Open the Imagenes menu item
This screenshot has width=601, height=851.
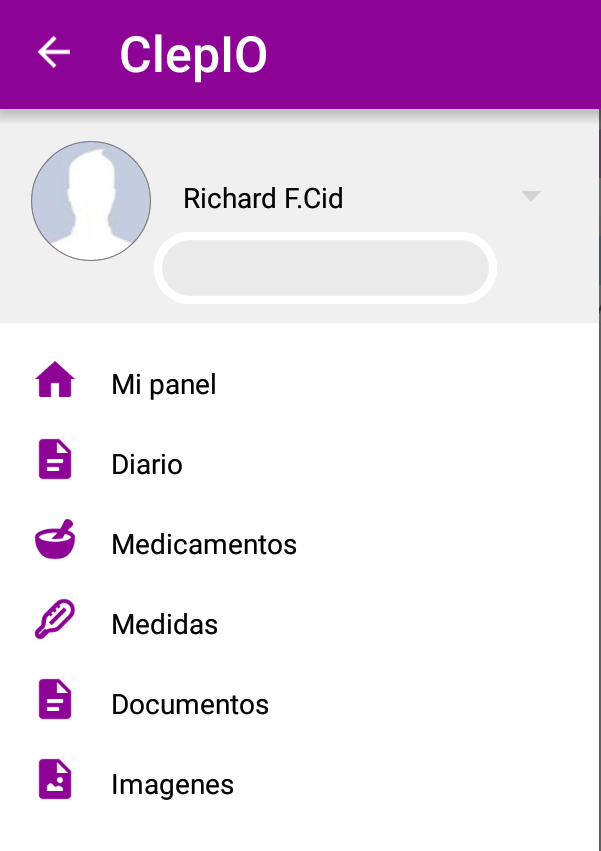(x=172, y=784)
